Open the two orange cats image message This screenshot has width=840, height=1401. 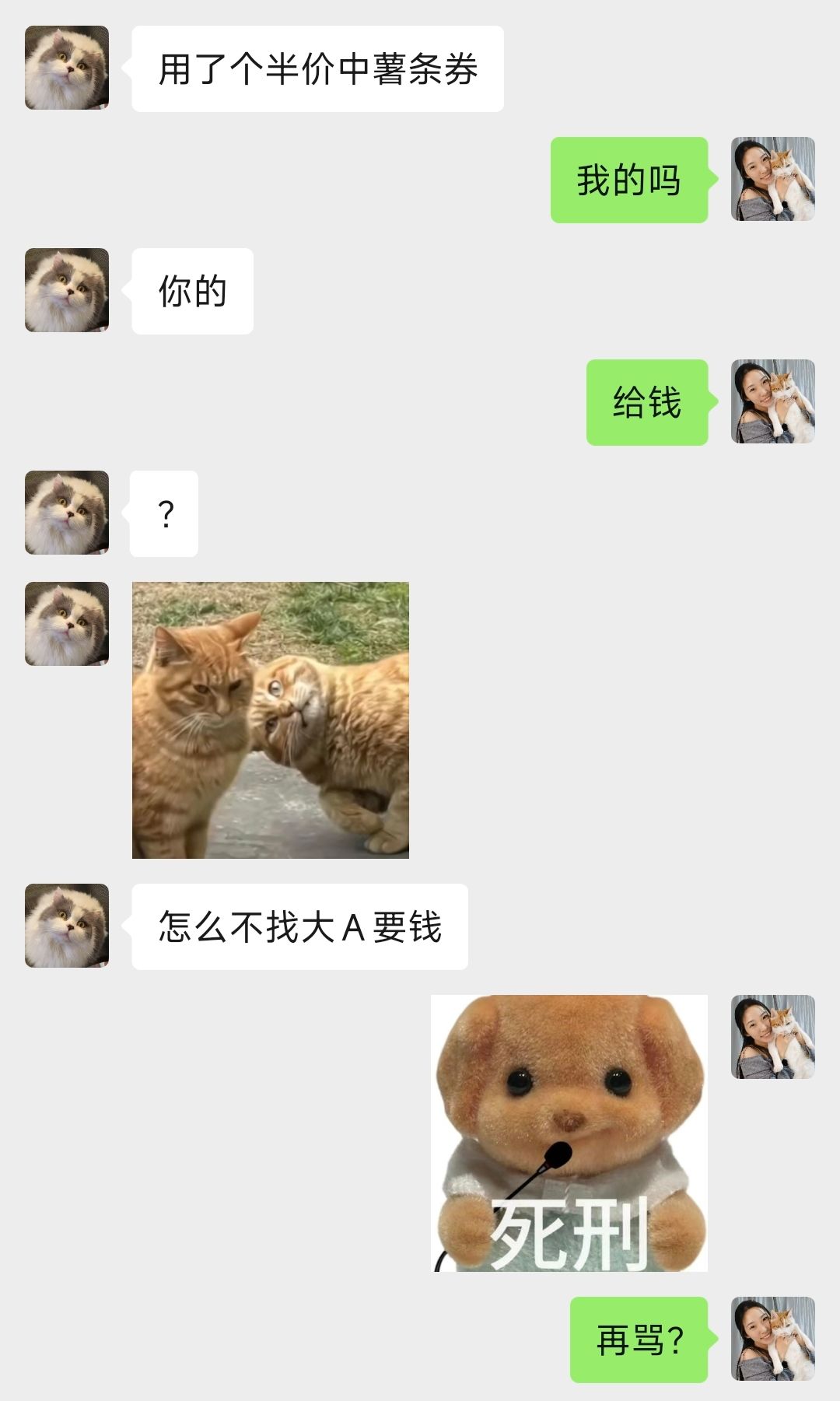pos(271,720)
